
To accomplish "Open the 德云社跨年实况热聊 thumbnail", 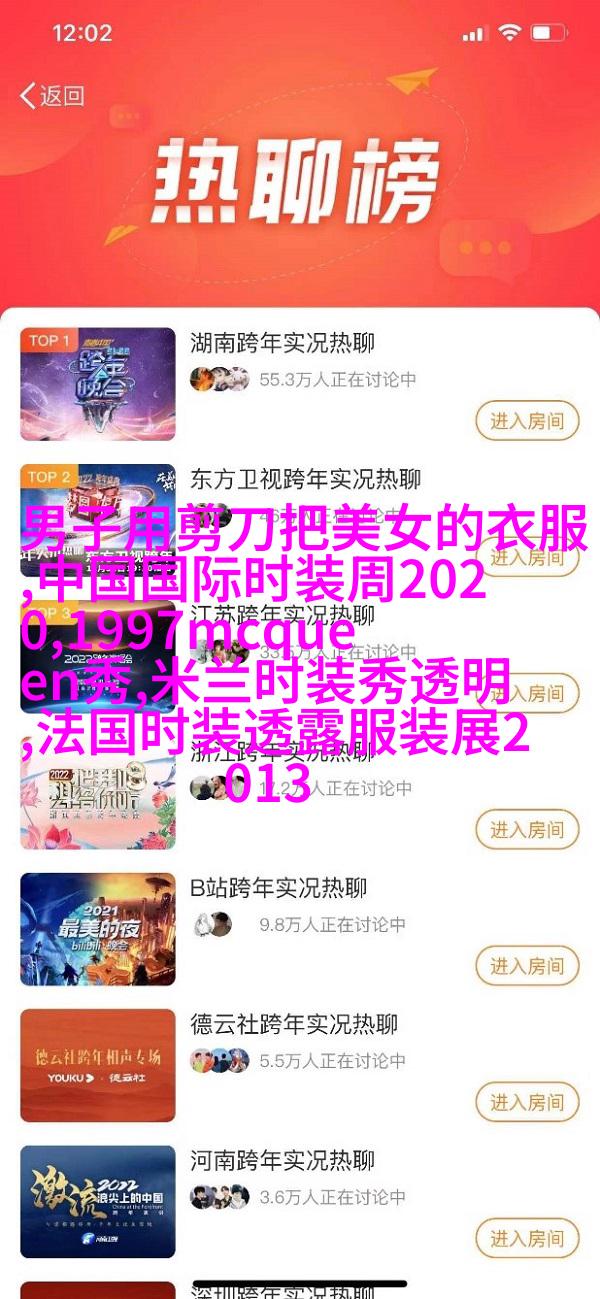I will (x=98, y=1066).
